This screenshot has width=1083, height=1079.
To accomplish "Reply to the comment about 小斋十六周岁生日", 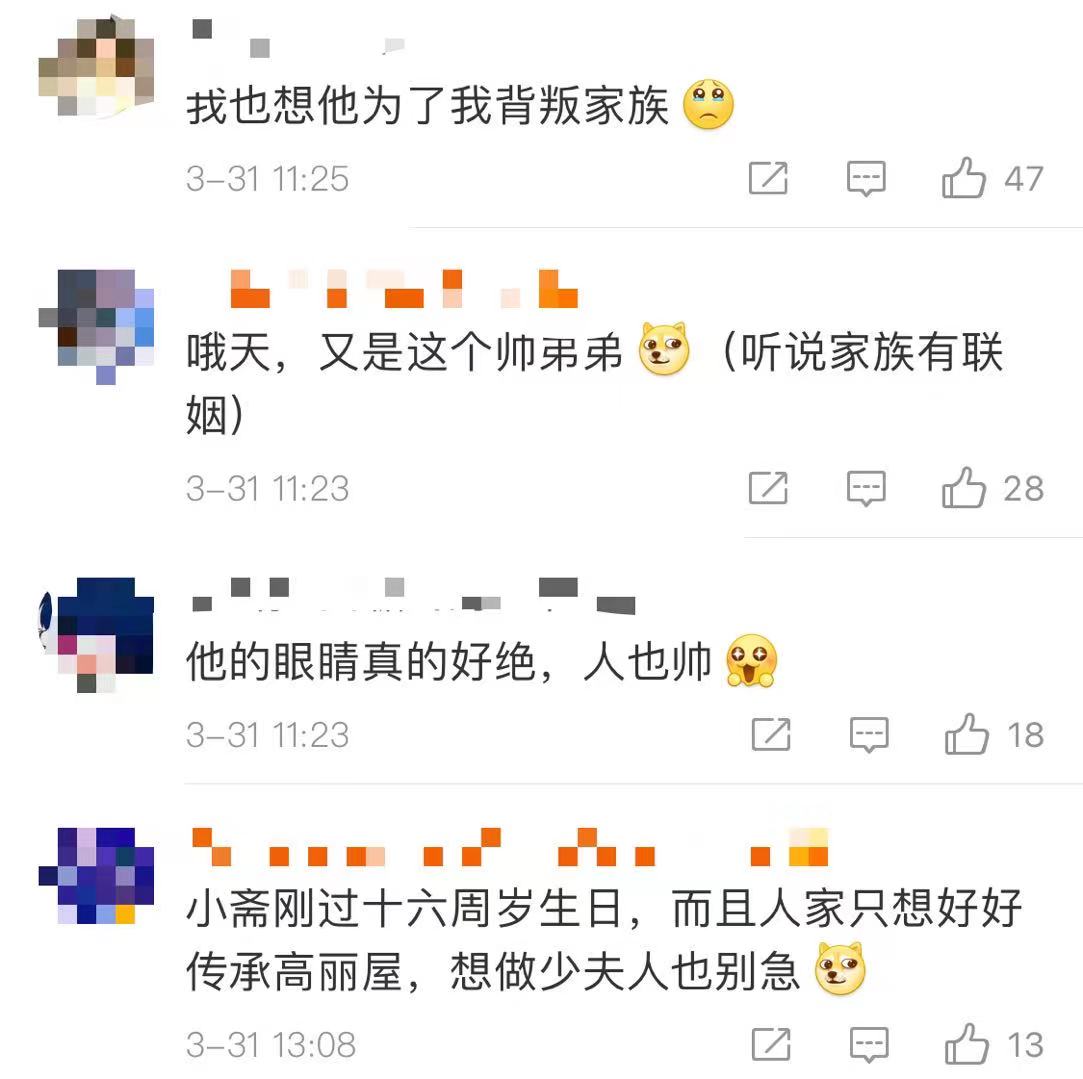I will pos(869,1045).
